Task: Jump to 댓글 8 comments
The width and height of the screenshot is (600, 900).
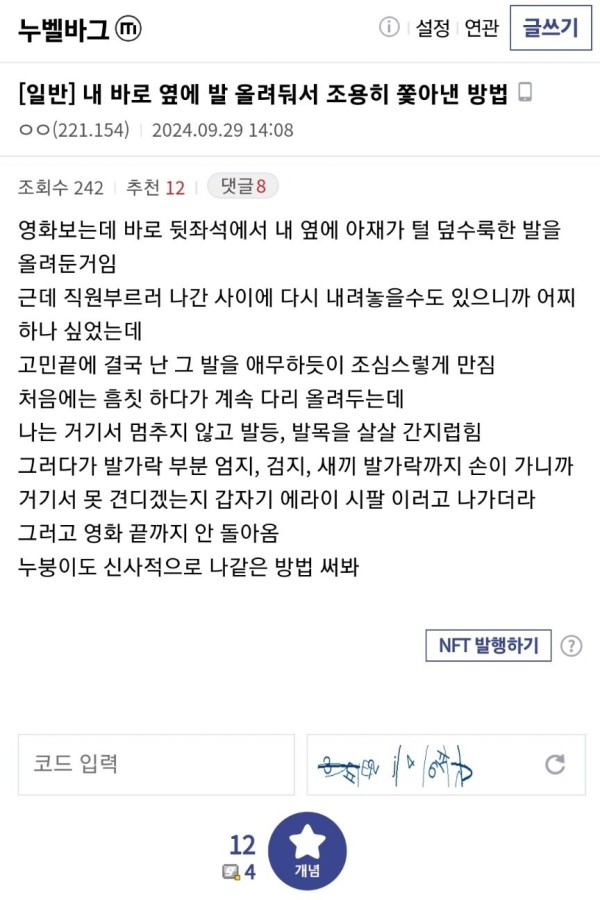Action: [x=242, y=187]
